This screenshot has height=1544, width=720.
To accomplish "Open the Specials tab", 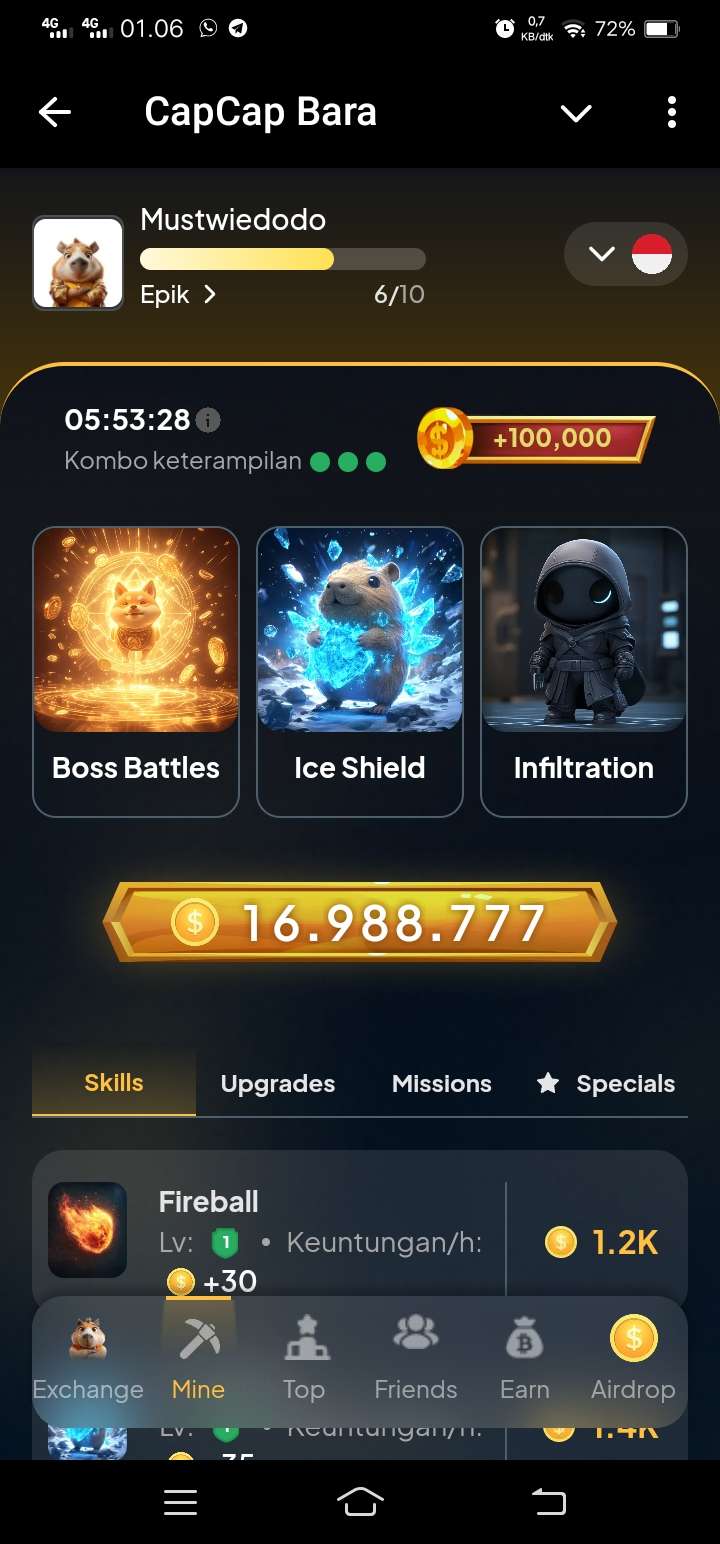I will (606, 1084).
